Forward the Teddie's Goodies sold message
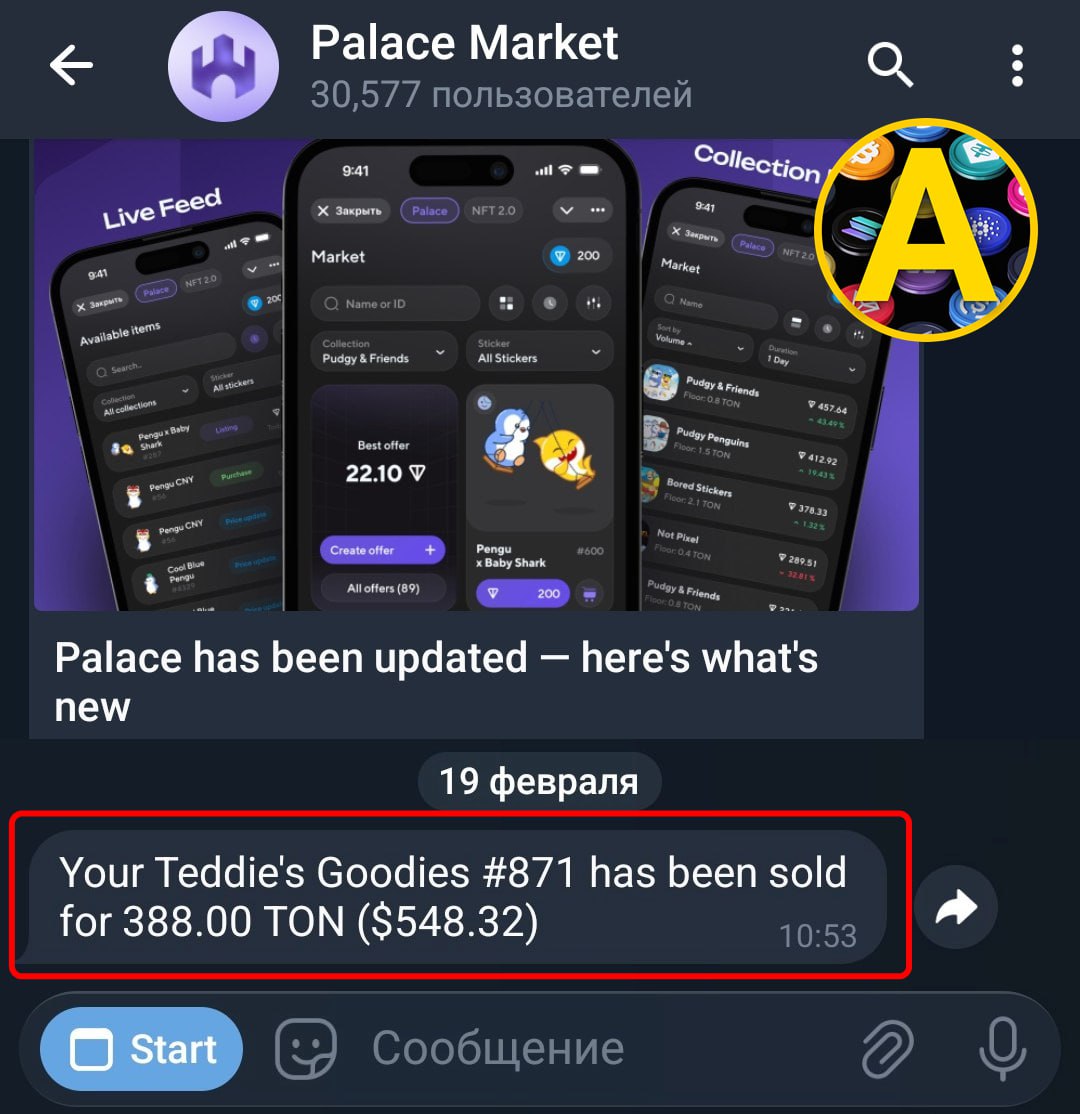 (x=955, y=908)
